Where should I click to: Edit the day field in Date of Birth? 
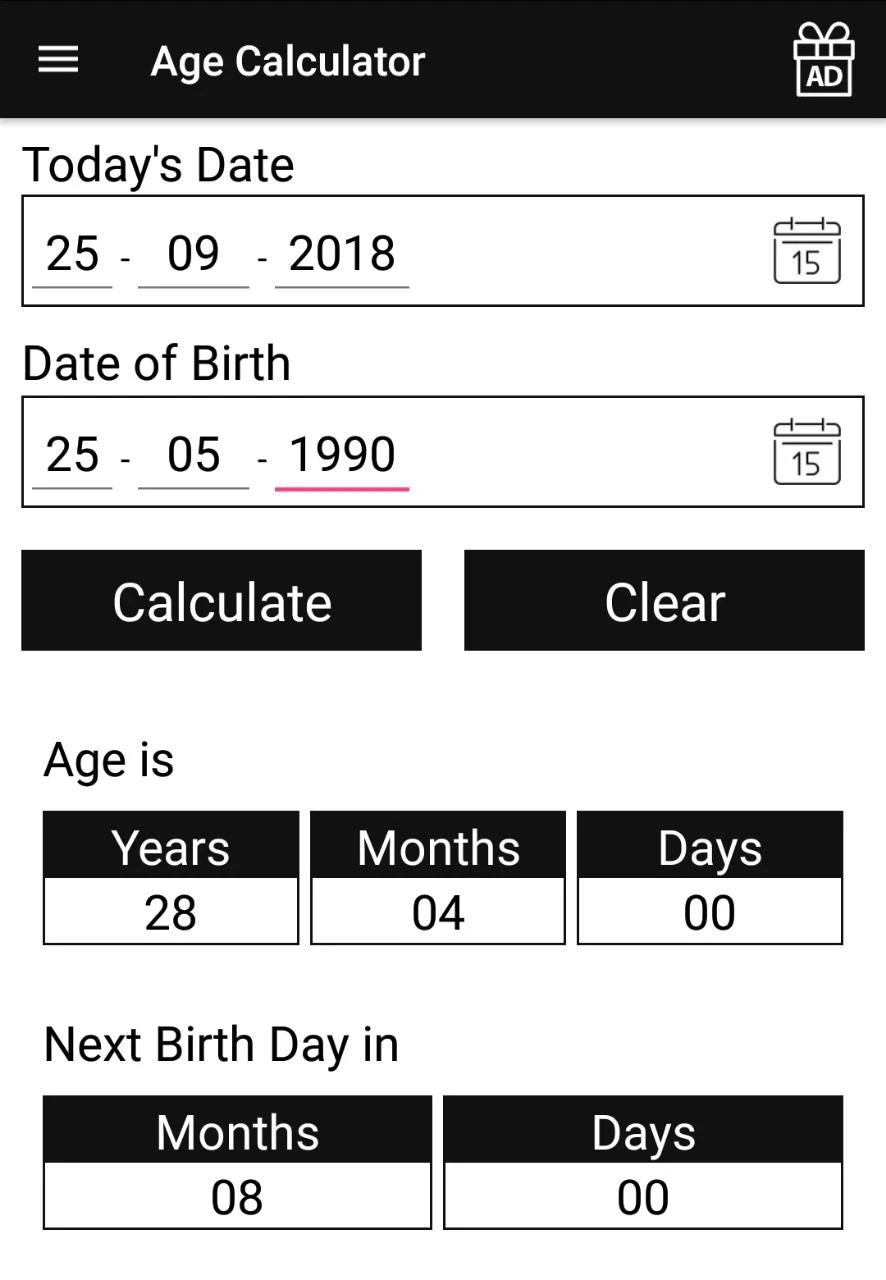coord(72,455)
